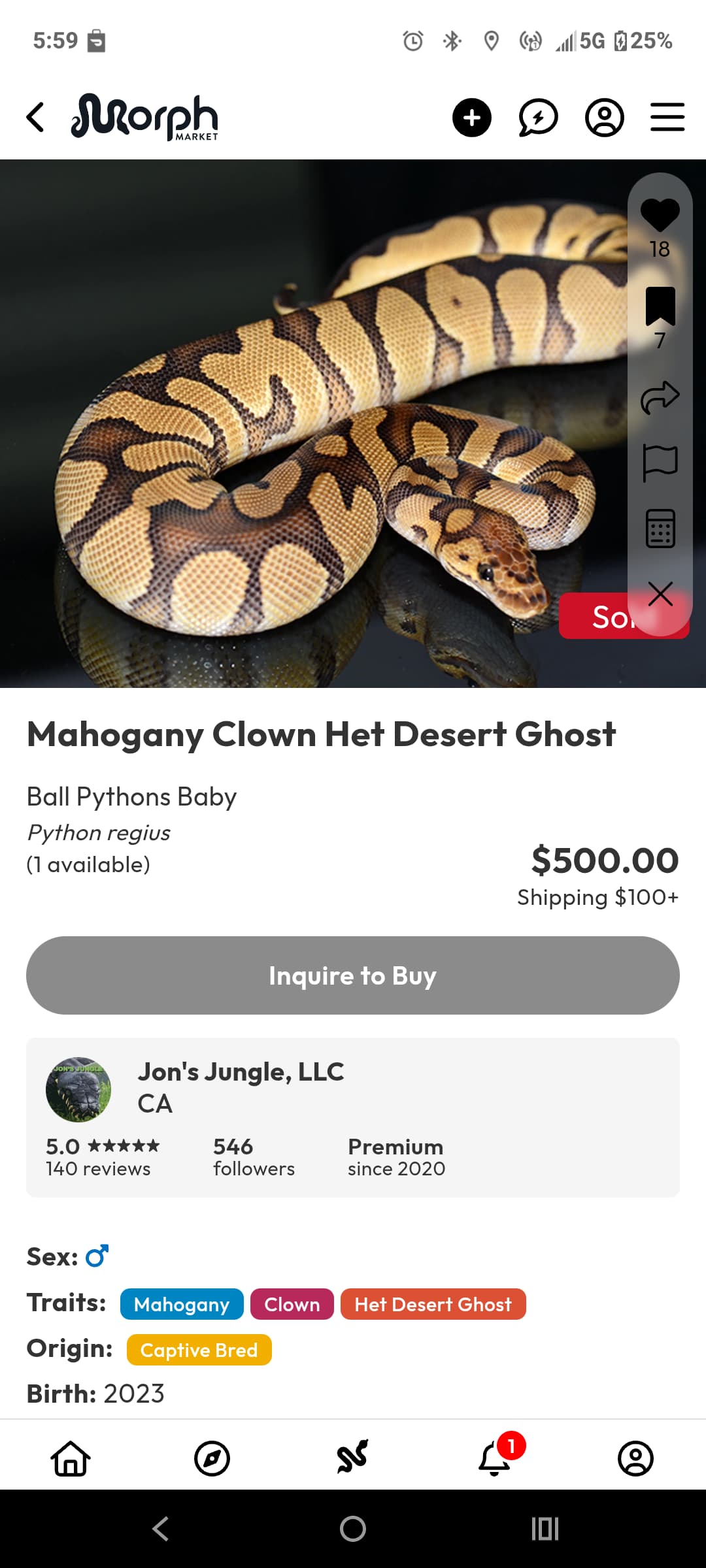This screenshot has height=1568, width=706.
Task: Select the Mahogany trait chip
Action: pyautogui.click(x=182, y=1304)
